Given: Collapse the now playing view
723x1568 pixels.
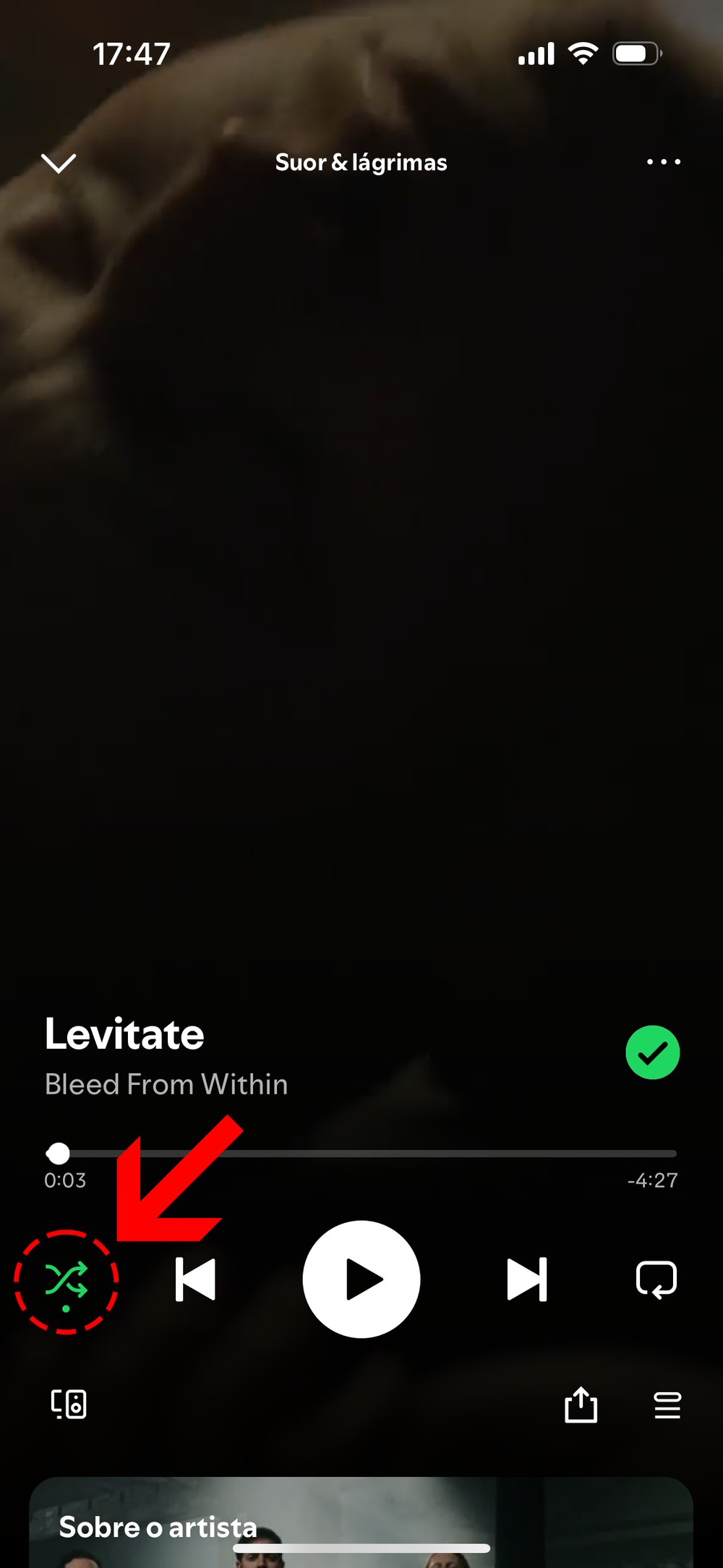Looking at the screenshot, I should pos(59,163).
